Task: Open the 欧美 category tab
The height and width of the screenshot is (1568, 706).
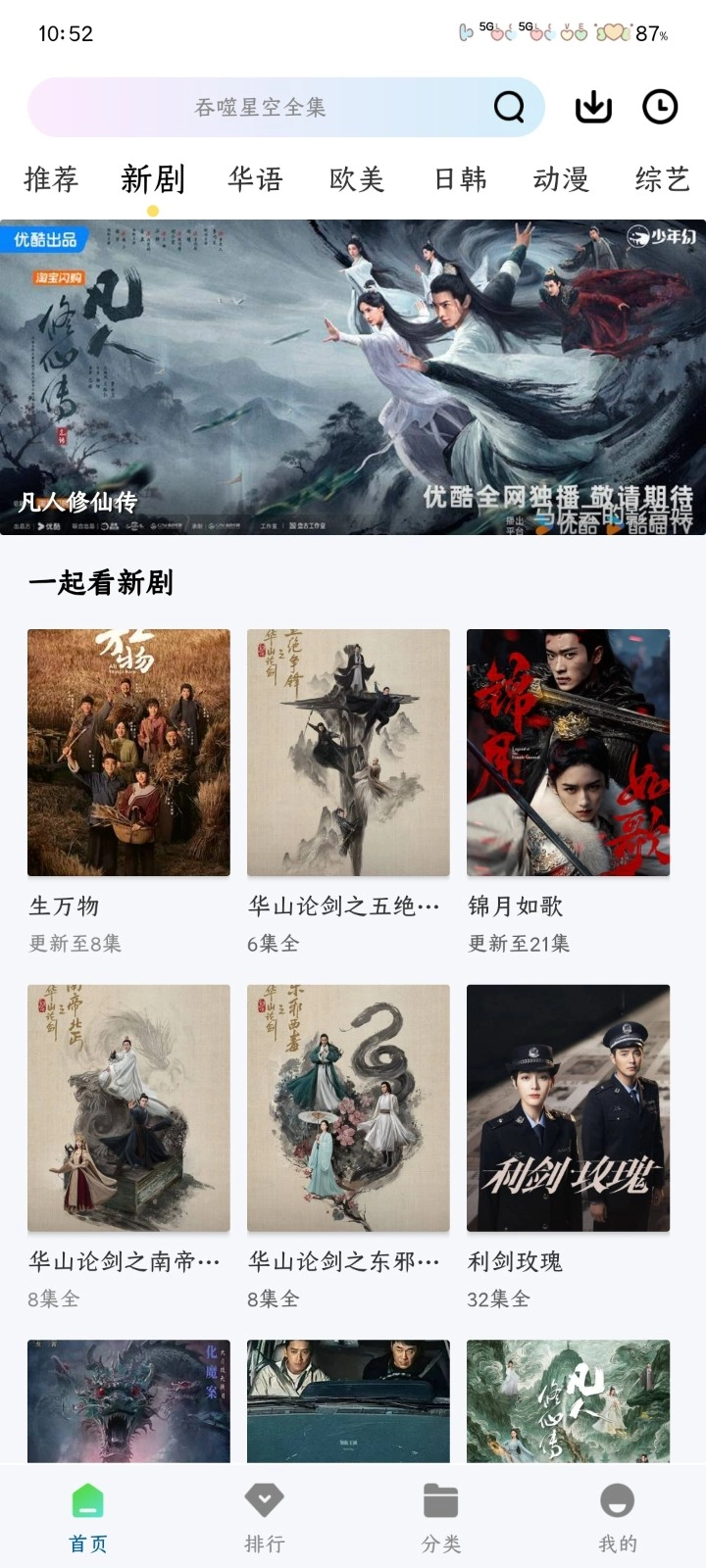Action: point(357,179)
